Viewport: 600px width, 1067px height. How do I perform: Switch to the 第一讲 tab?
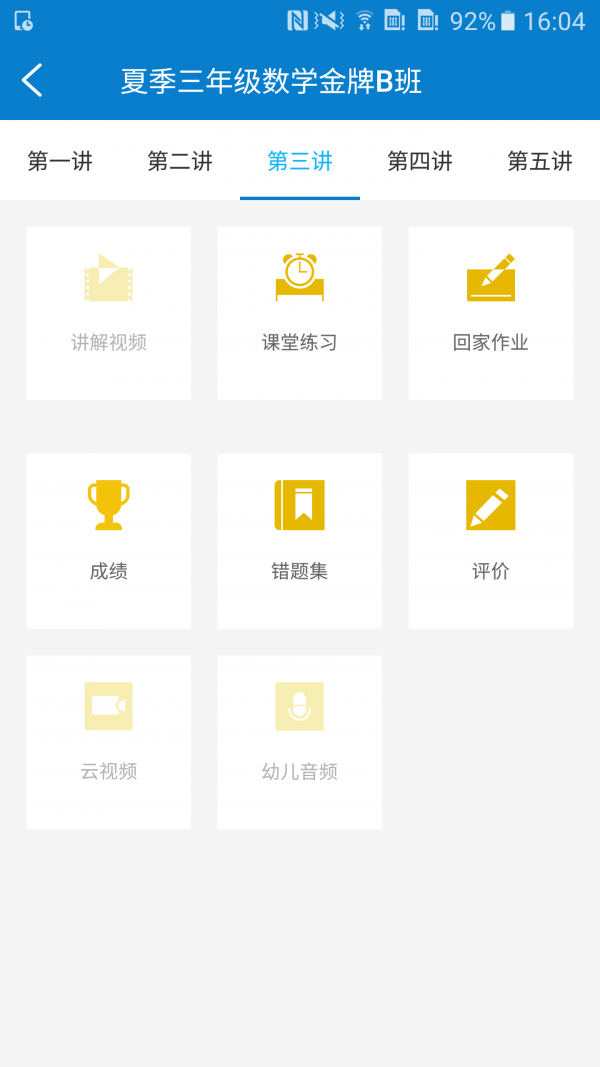pyautogui.click(x=60, y=161)
